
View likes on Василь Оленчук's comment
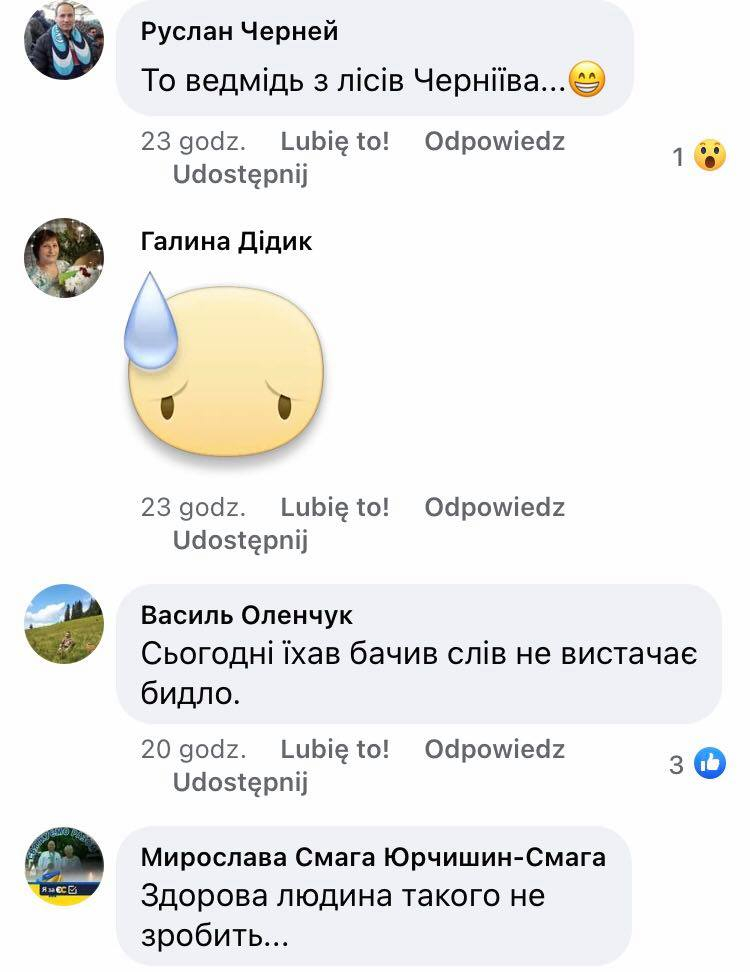698,765
